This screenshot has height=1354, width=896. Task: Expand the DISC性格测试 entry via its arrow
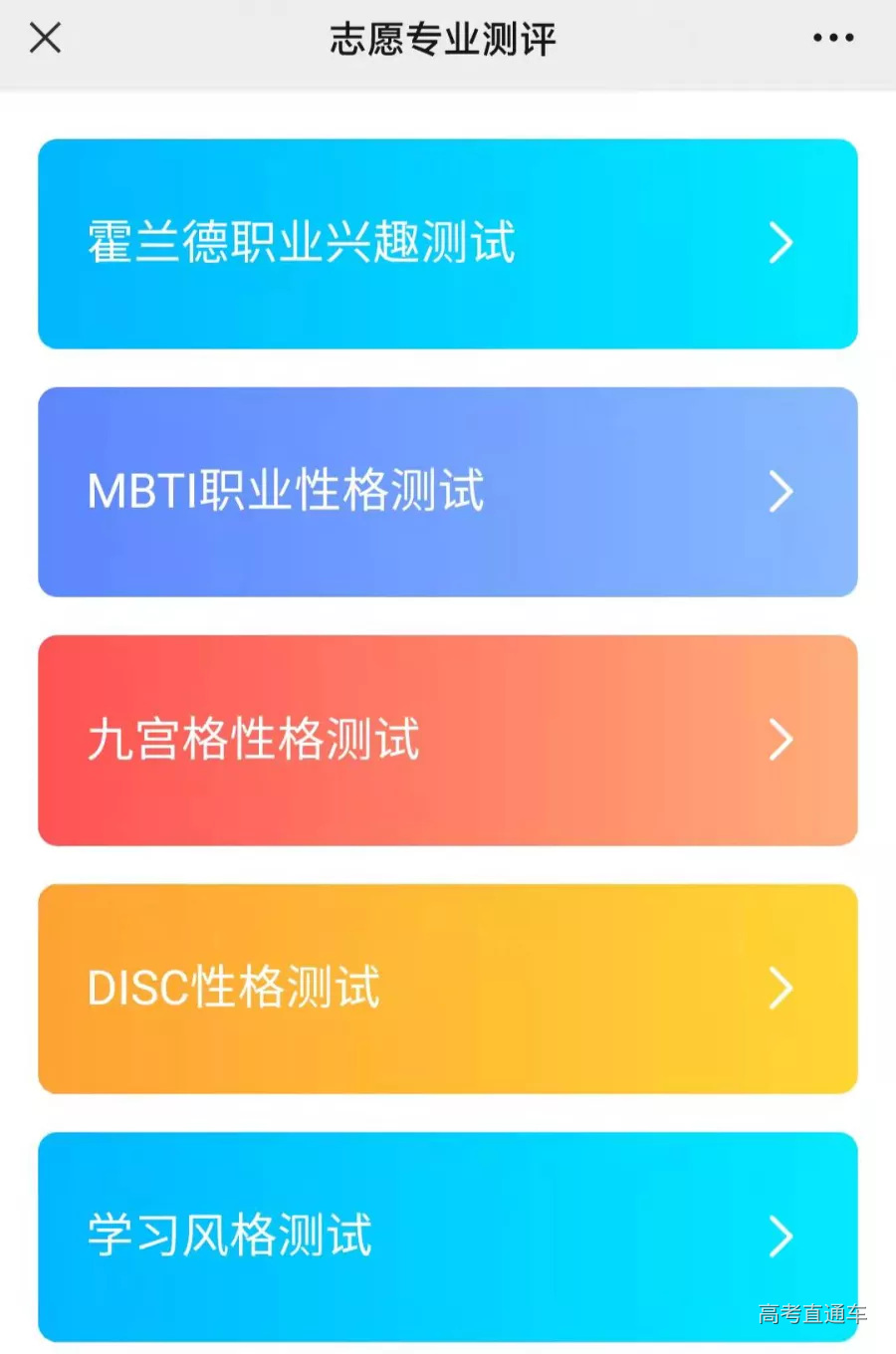(783, 989)
